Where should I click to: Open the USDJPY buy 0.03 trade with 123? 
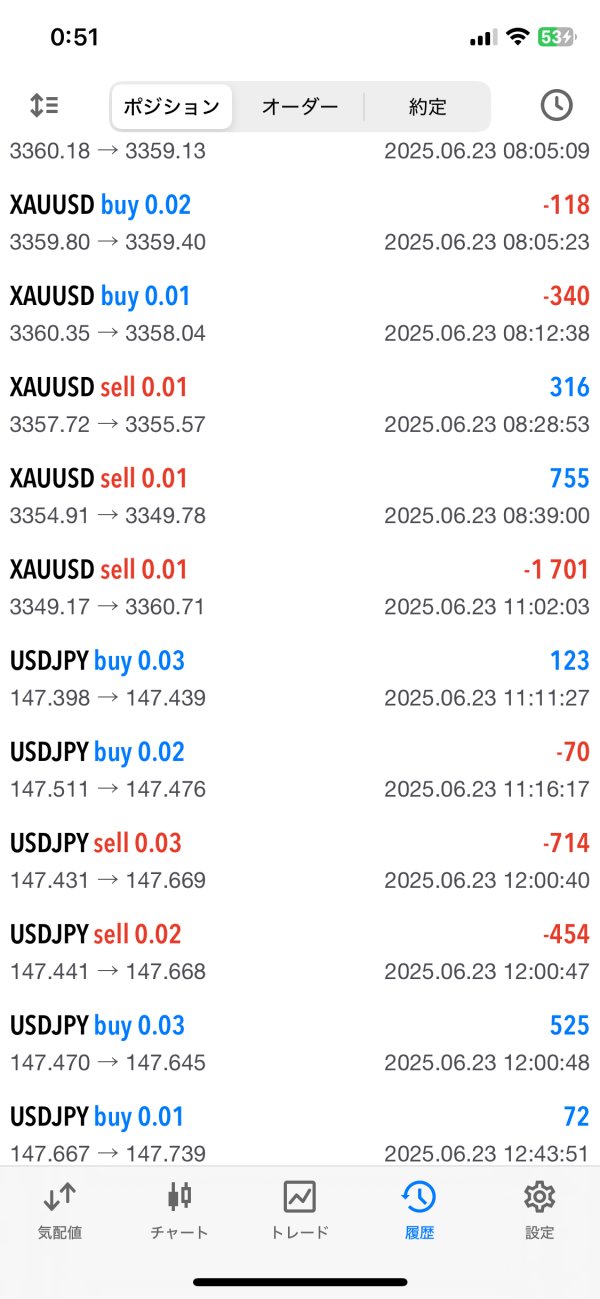tap(300, 679)
